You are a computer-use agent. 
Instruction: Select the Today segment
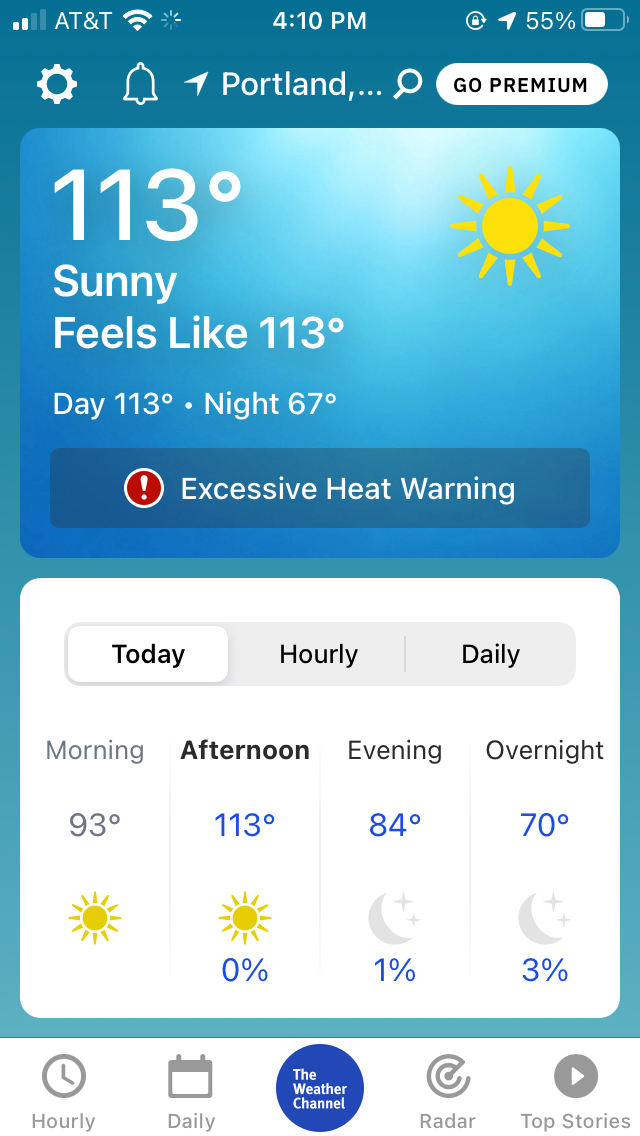coord(148,654)
